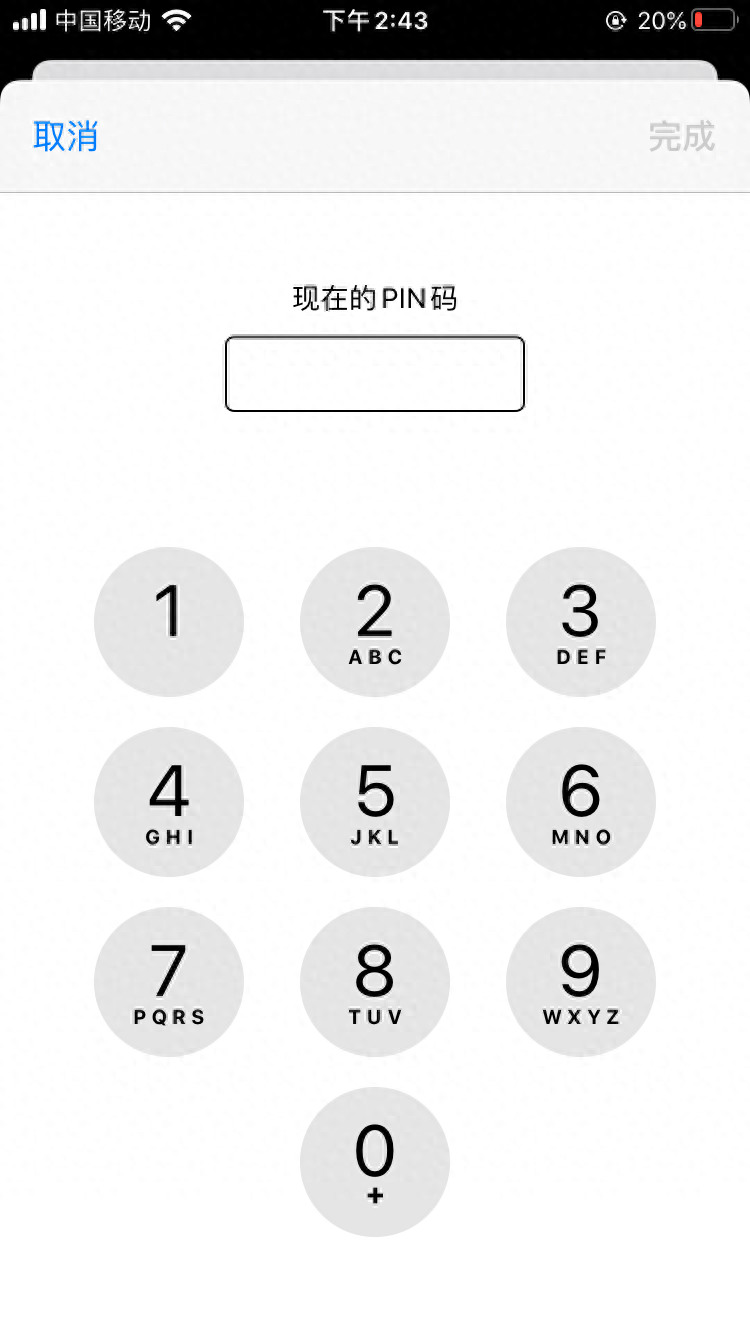Enter digit 2 ABC key
The width and height of the screenshot is (750, 1334).
click(x=375, y=622)
